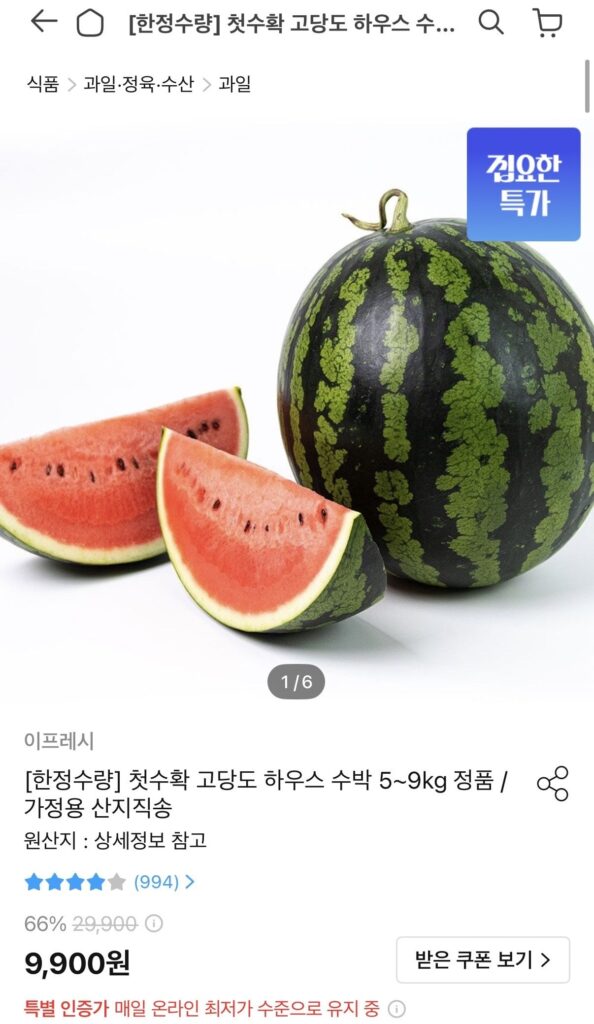Share this watermelon product

point(552,784)
